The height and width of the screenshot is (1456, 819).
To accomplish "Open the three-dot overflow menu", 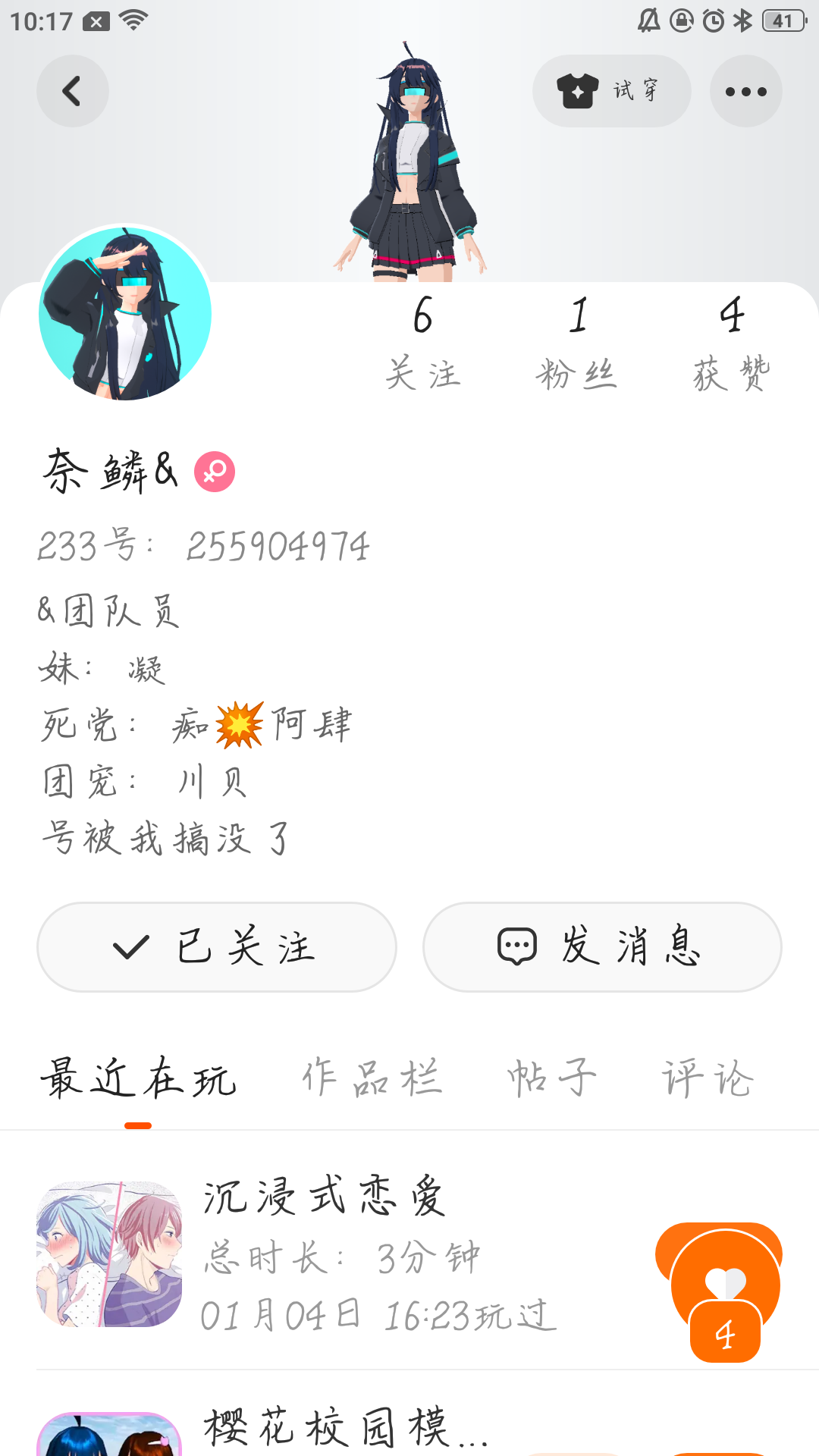I will point(745,92).
